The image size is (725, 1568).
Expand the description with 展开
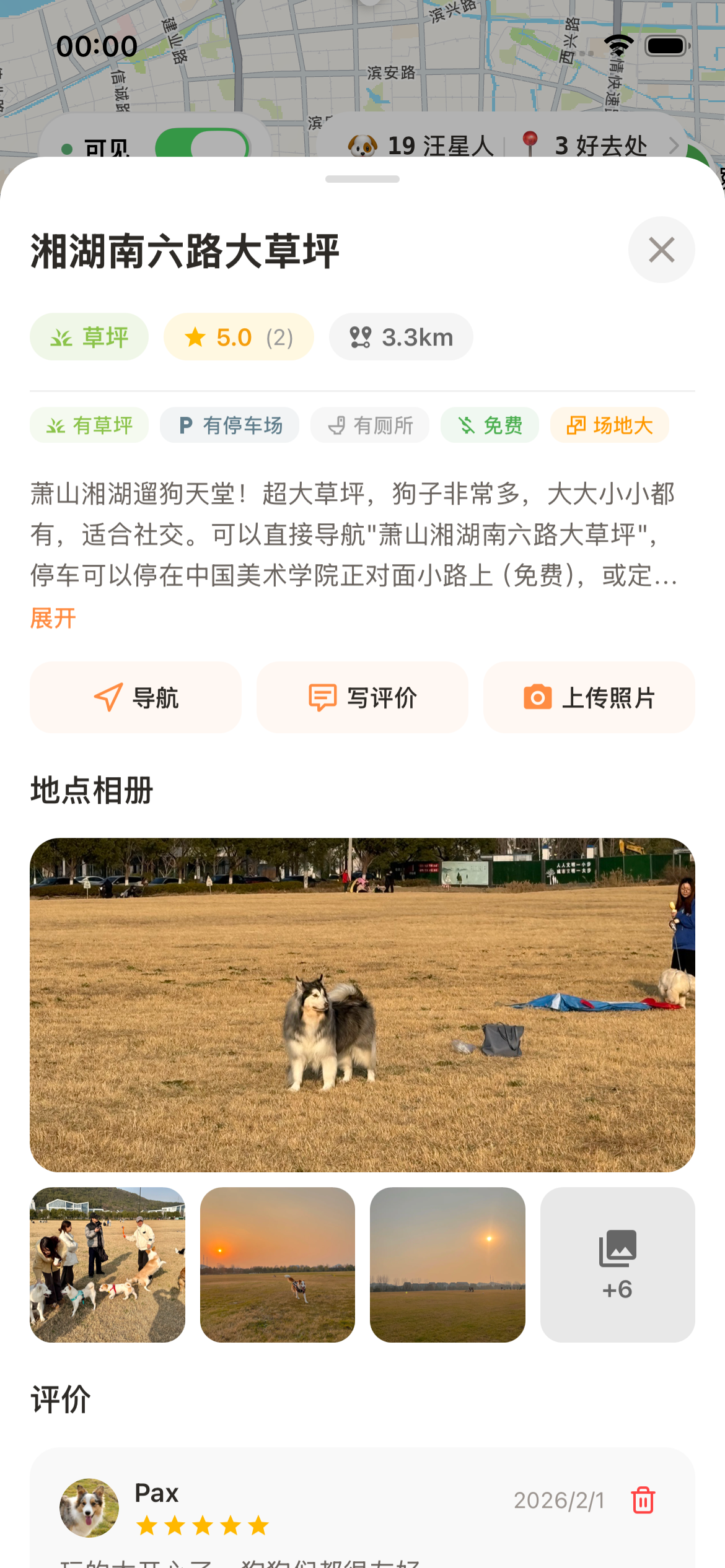tap(52, 617)
